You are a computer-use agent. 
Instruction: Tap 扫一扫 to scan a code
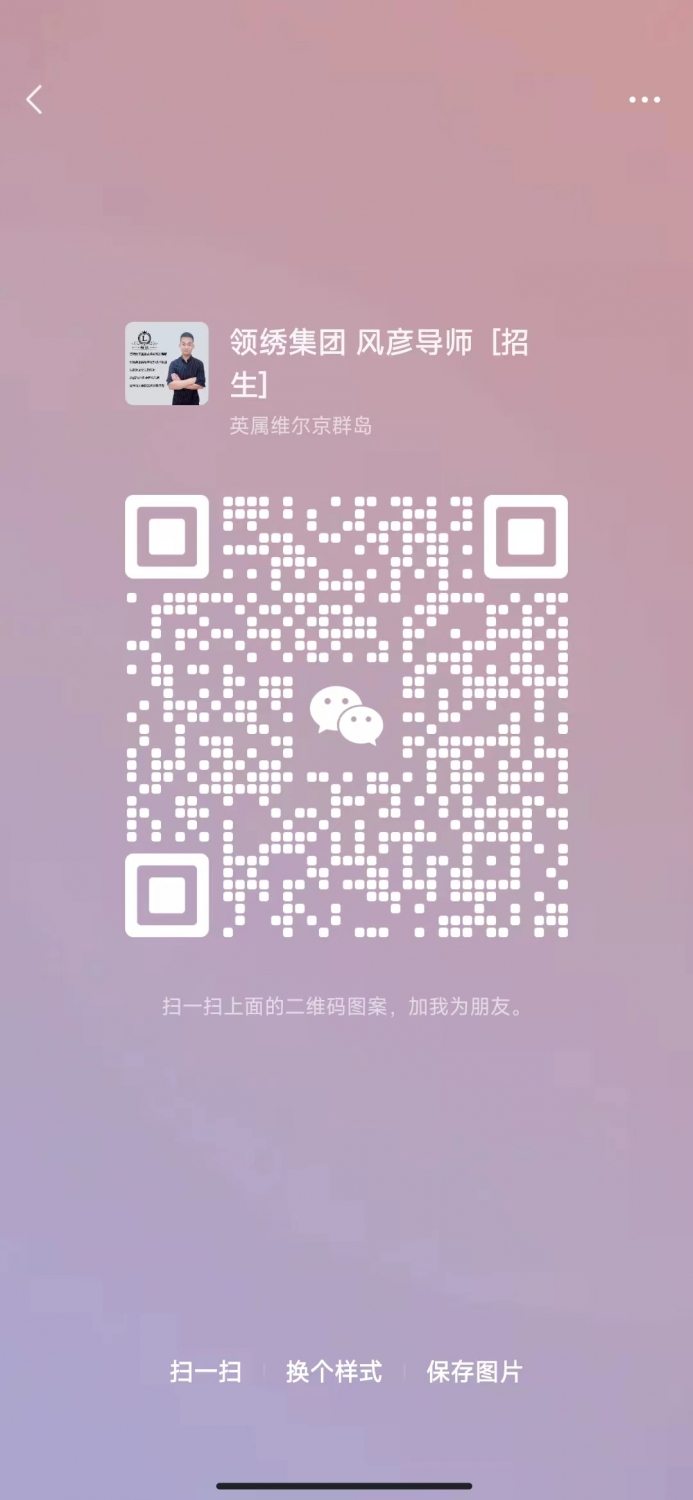206,1372
